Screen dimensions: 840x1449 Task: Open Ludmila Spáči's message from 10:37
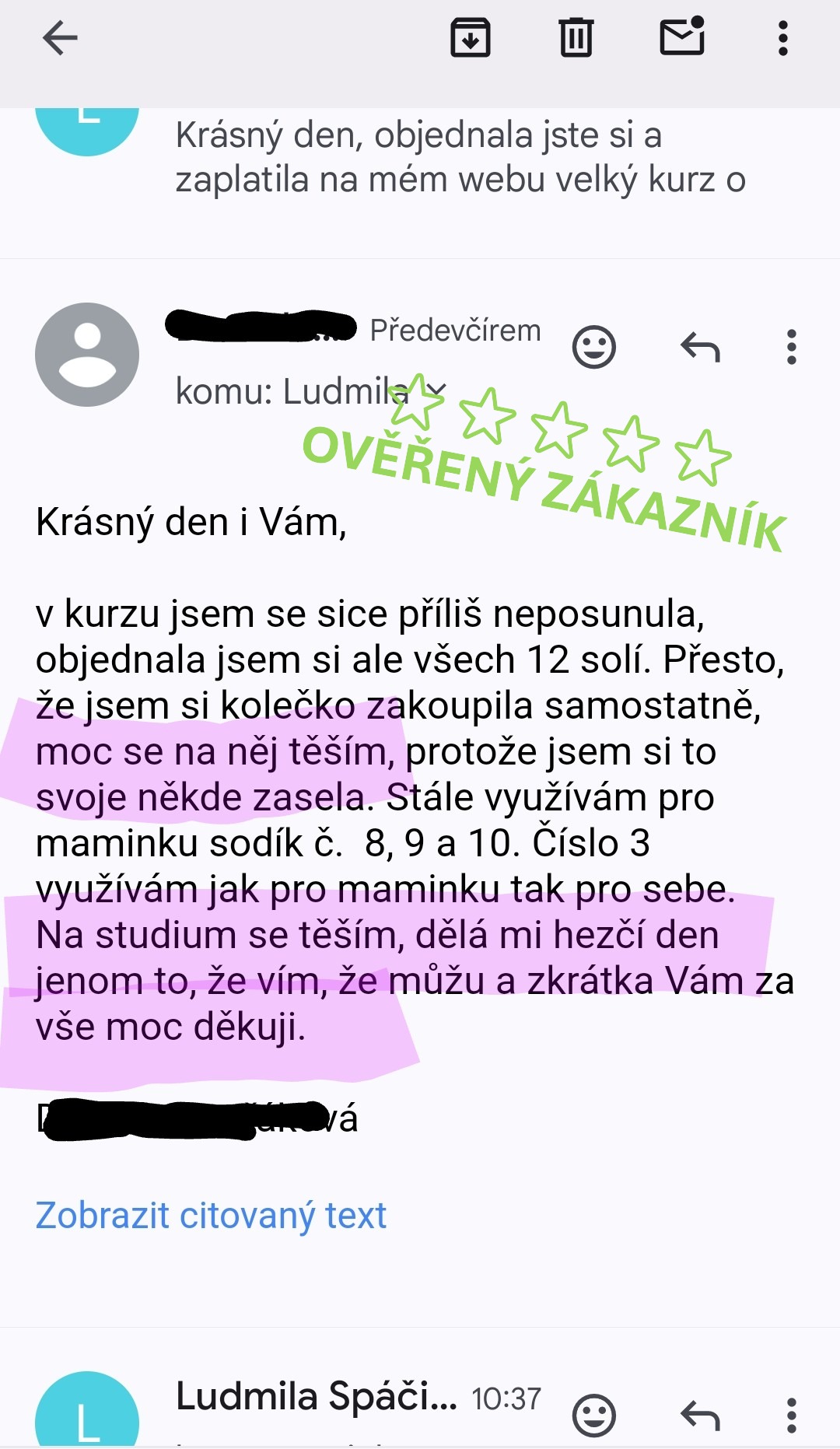pyautogui.click(x=316, y=1397)
